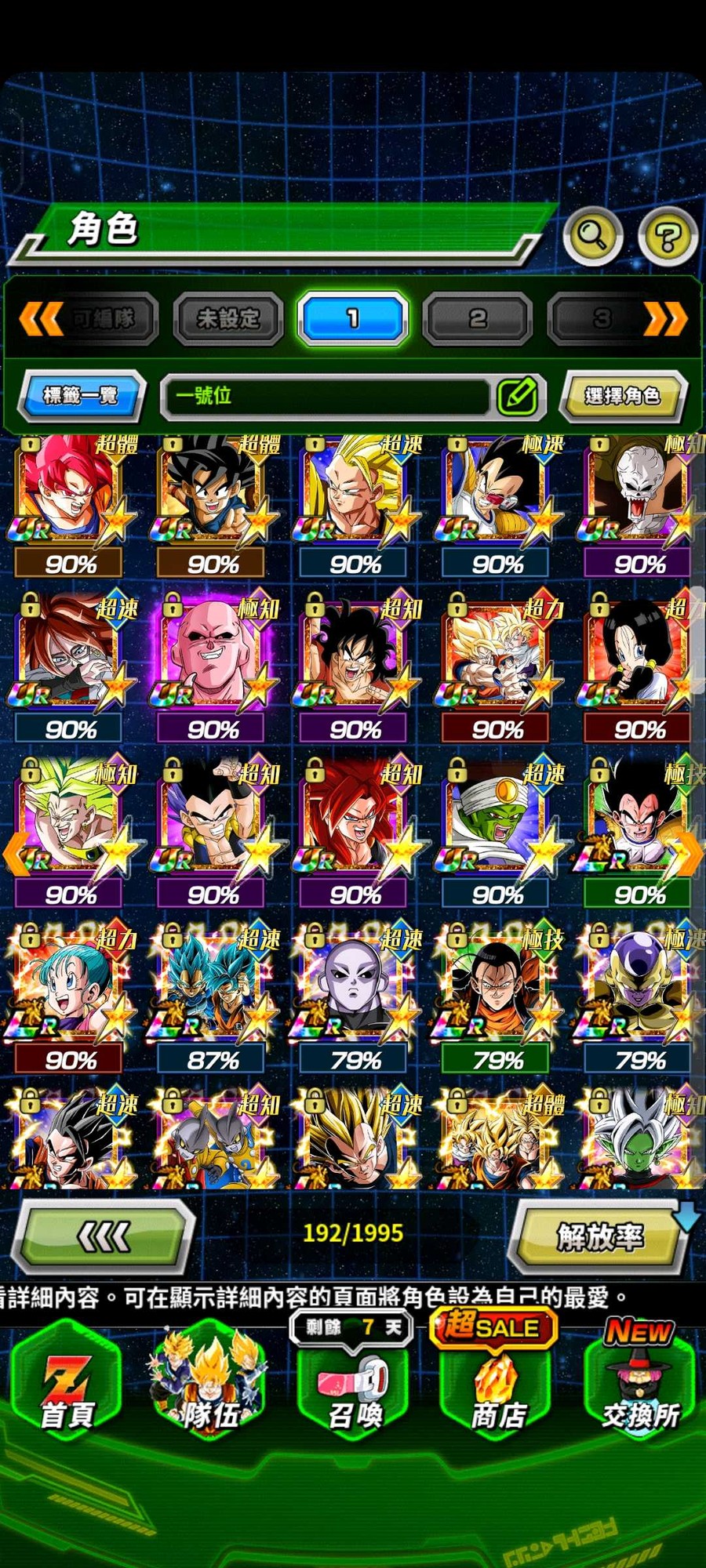Show next tabs with the right double arrow

click(x=665, y=319)
